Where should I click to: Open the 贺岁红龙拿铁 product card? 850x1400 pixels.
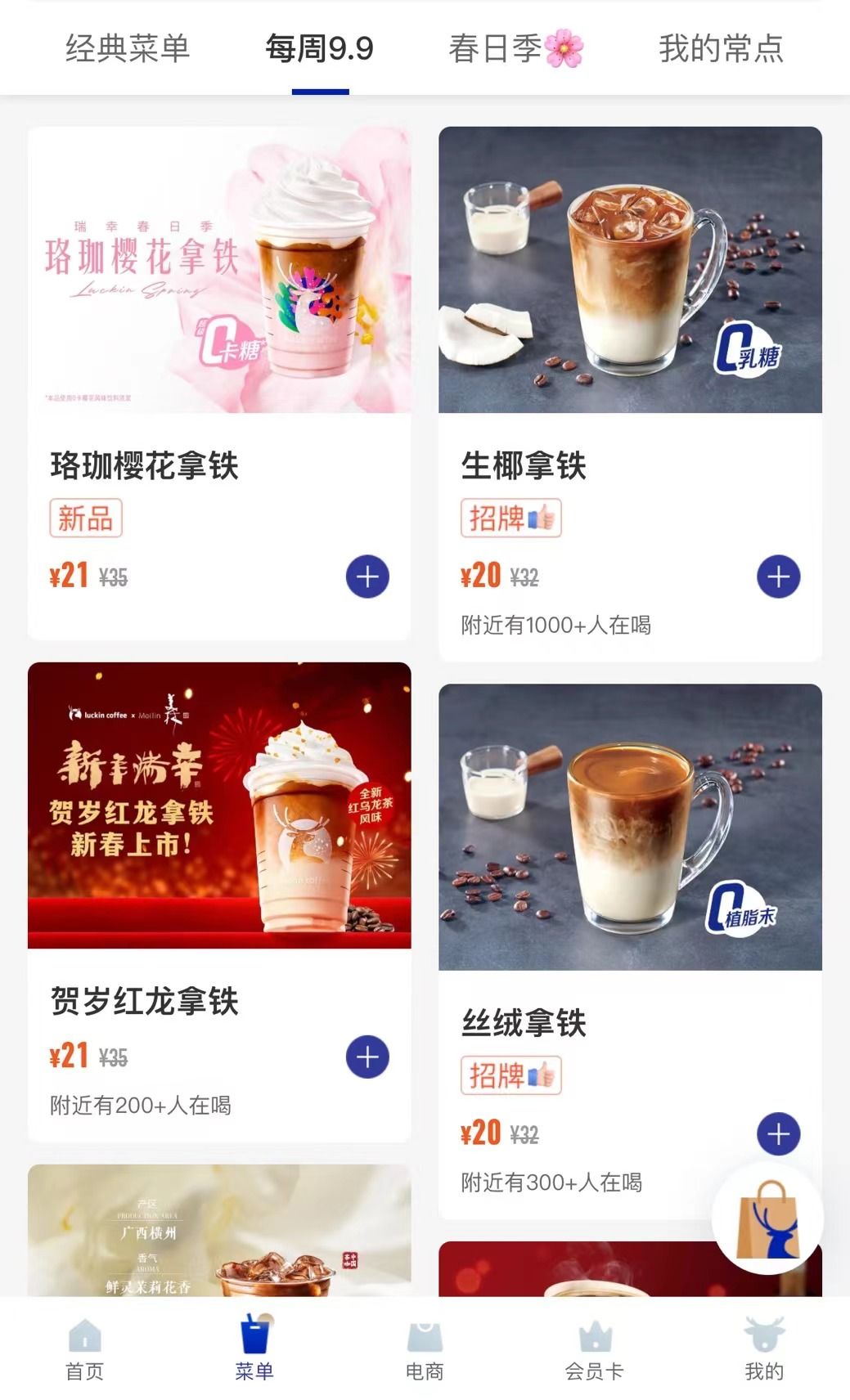219,902
